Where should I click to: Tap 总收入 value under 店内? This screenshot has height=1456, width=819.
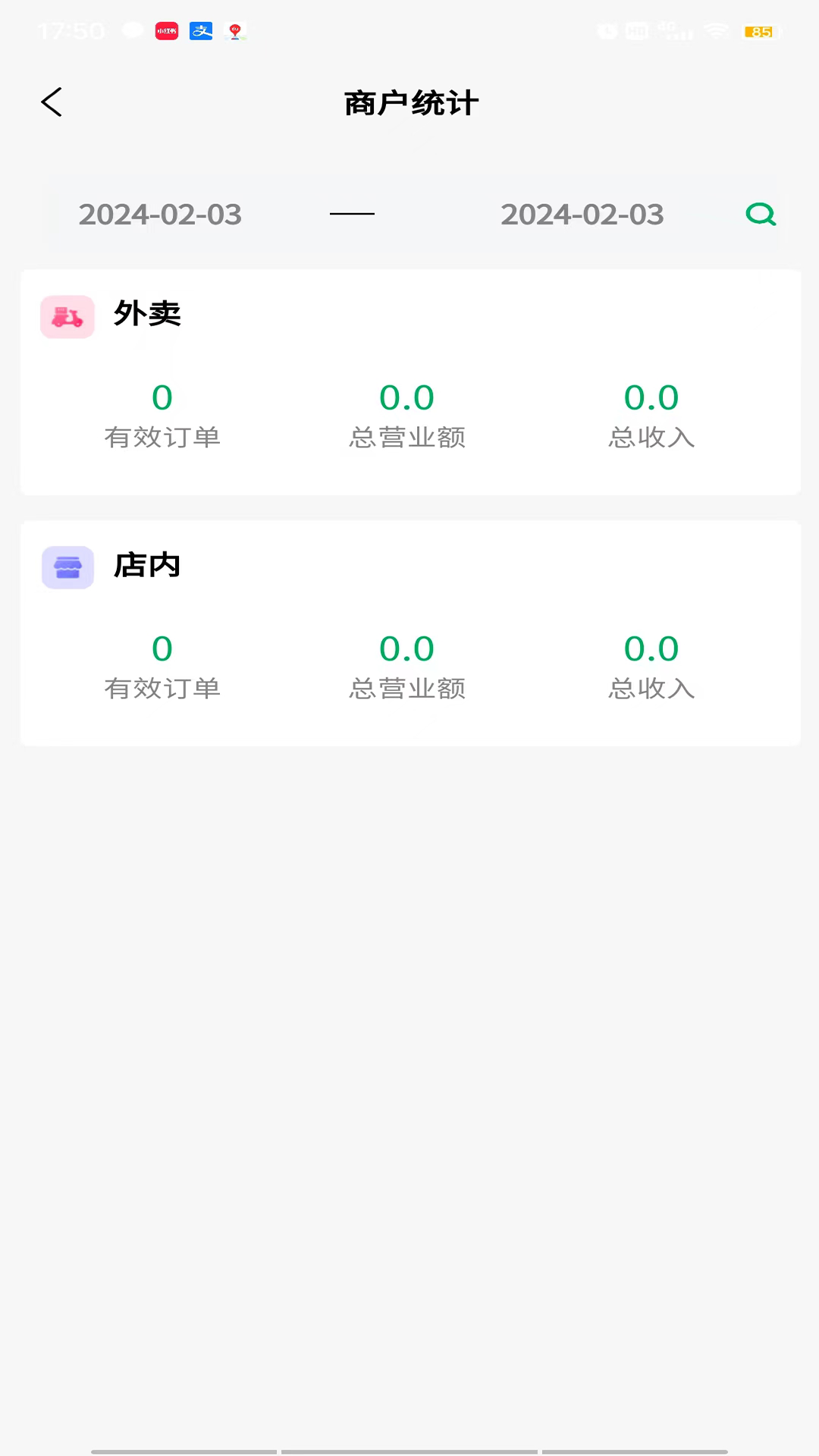[x=651, y=648]
